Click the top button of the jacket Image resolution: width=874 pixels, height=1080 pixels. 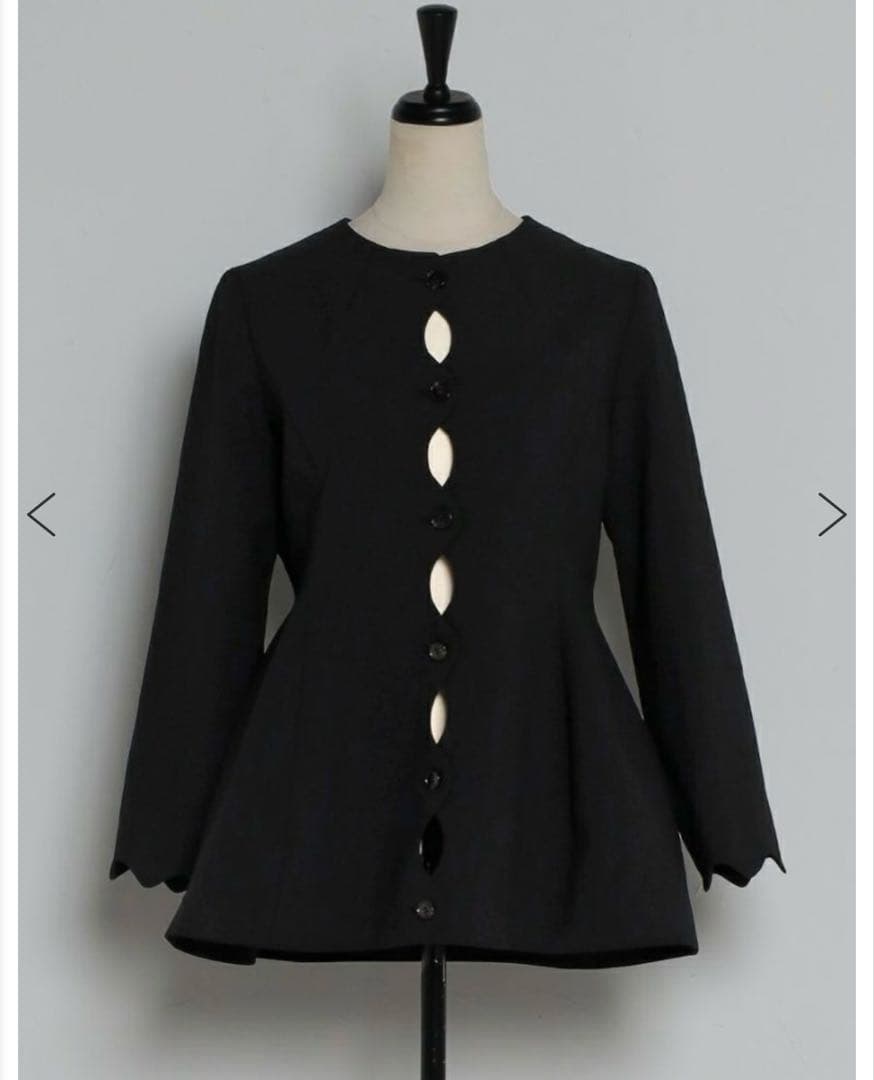pos(436,277)
